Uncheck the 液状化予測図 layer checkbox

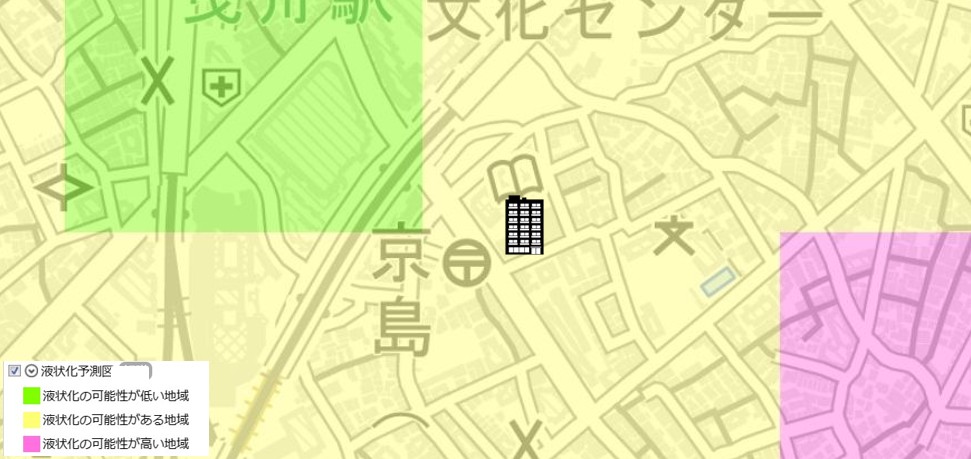(15, 371)
